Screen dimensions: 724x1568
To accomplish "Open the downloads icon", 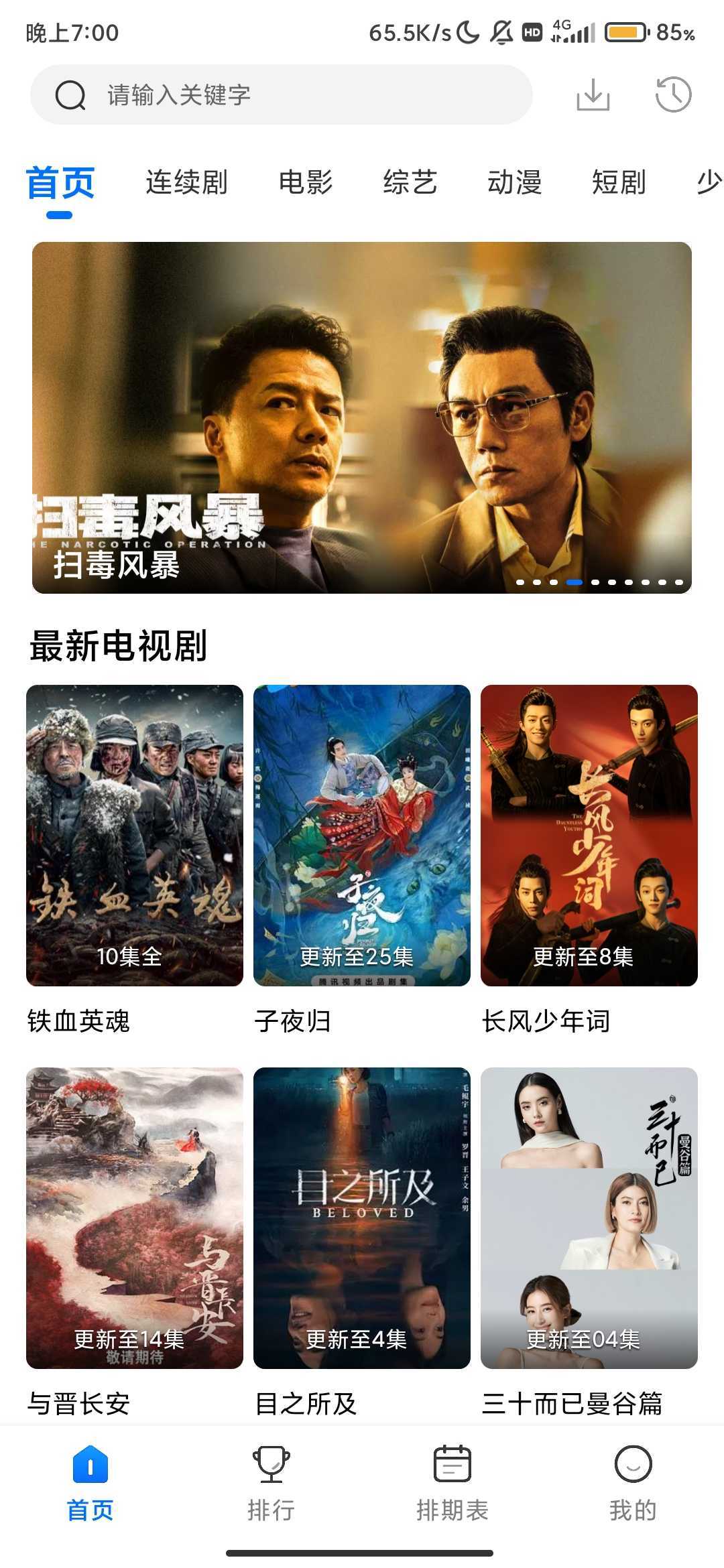I will point(593,94).
